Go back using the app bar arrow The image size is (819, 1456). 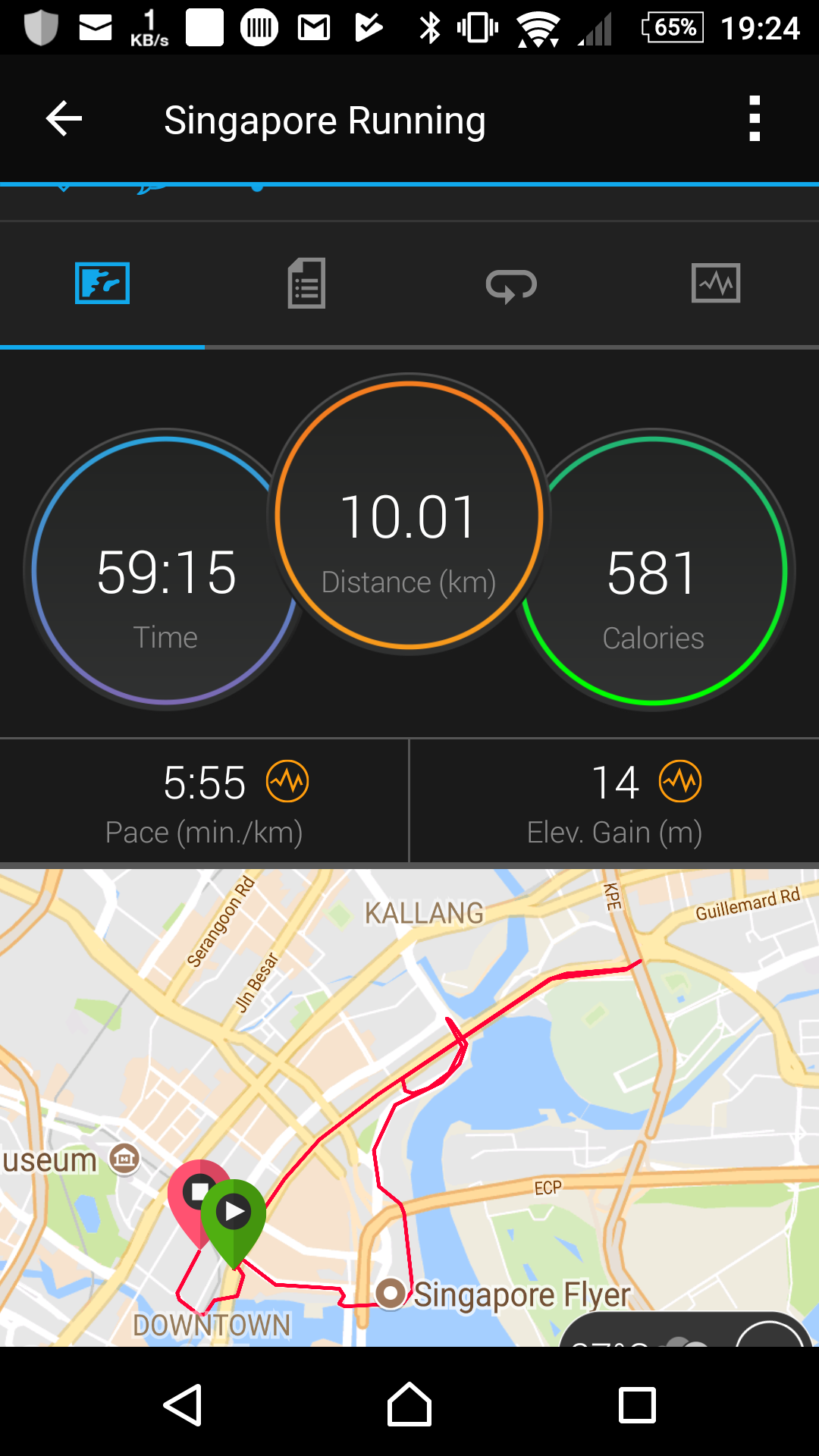(64, 119)
